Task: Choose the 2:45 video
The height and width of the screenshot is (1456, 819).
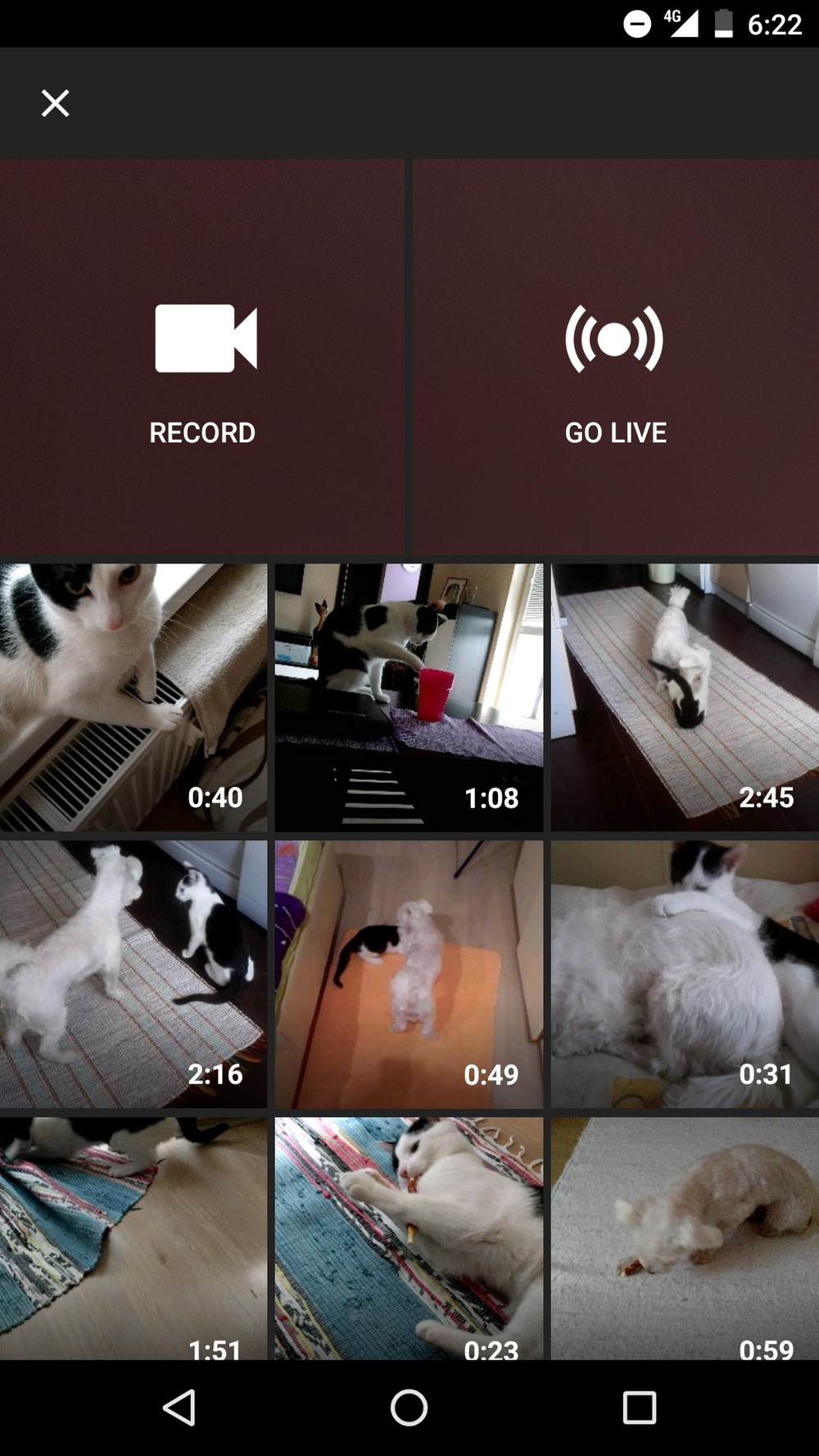Action: pos(685,697)
